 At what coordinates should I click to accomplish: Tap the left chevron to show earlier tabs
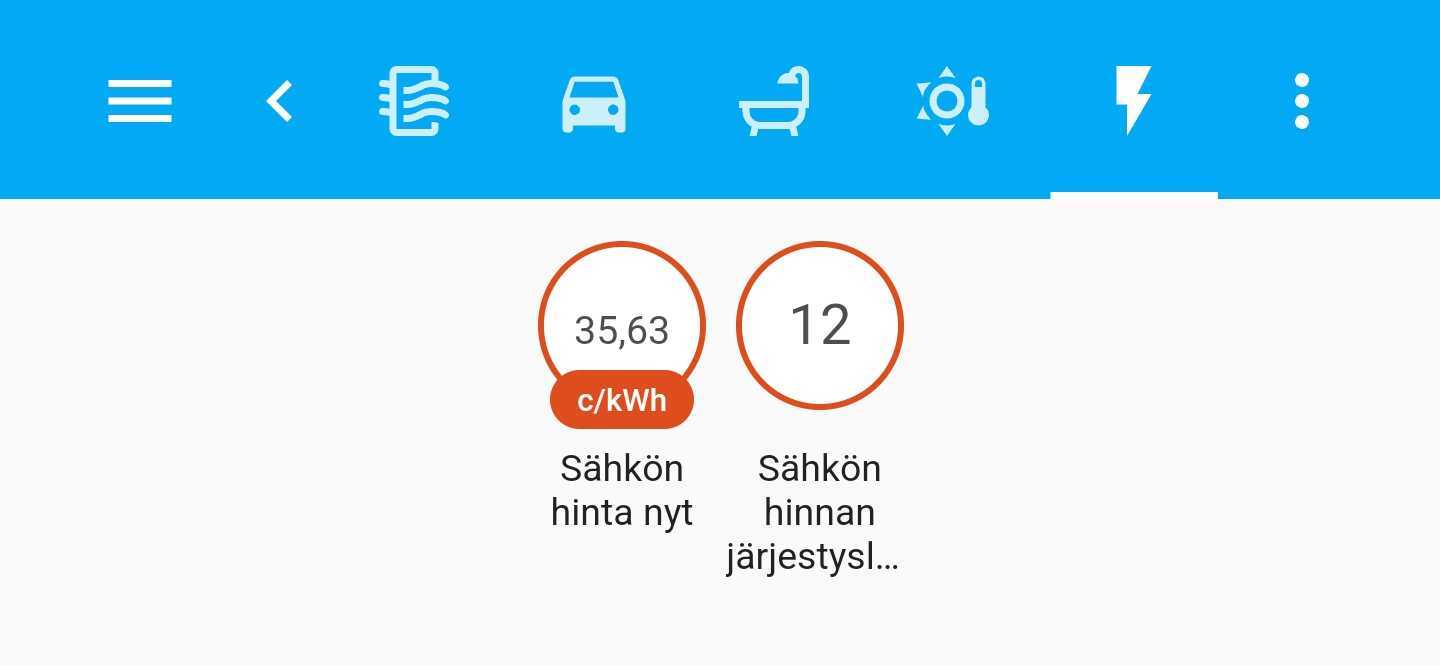tap(280, 101)
